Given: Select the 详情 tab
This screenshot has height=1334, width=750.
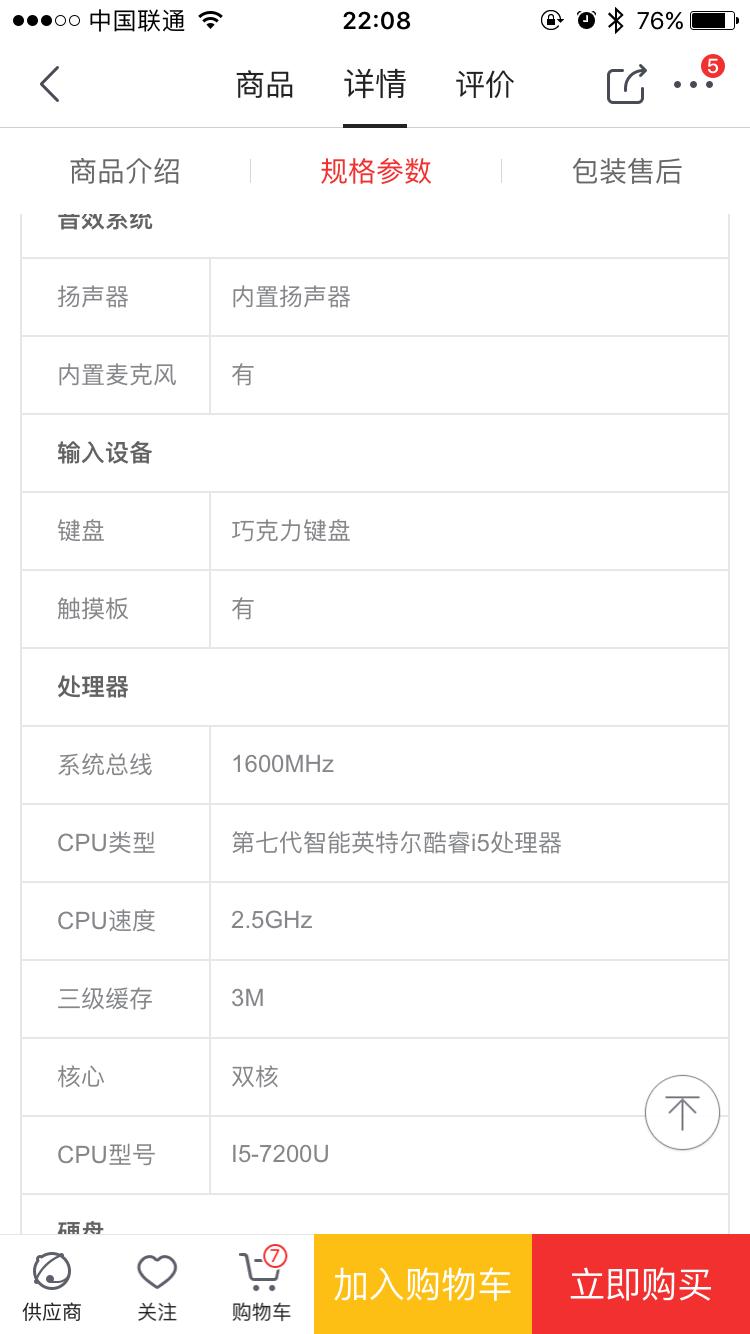Looking at the screenshot, I should (x=375, y=84).
